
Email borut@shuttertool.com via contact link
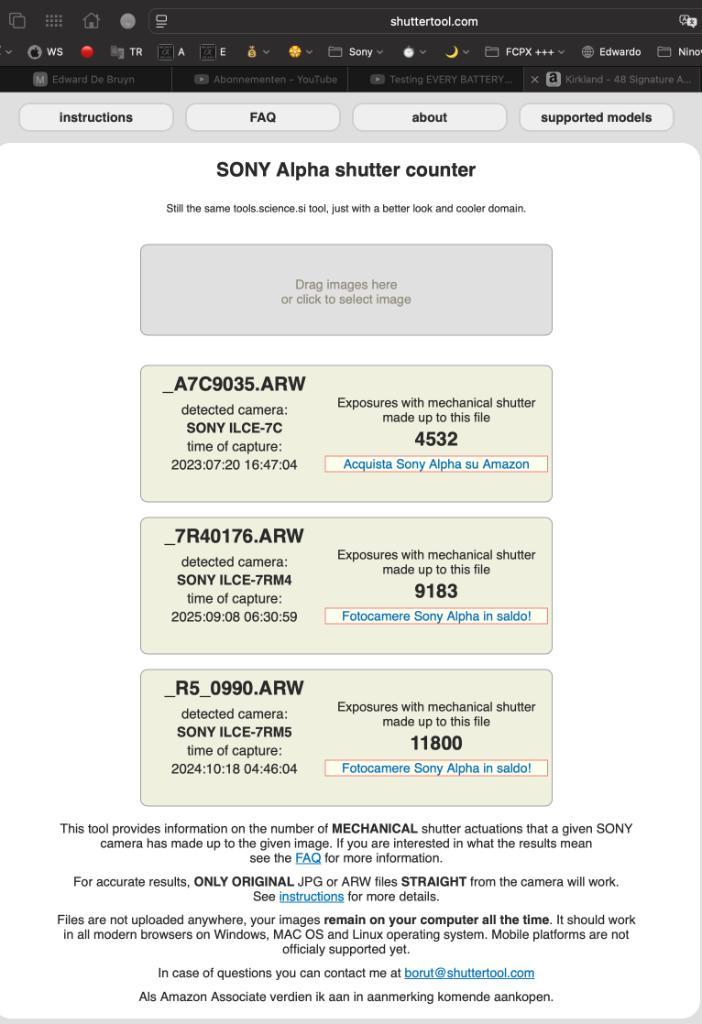point(469,972)
